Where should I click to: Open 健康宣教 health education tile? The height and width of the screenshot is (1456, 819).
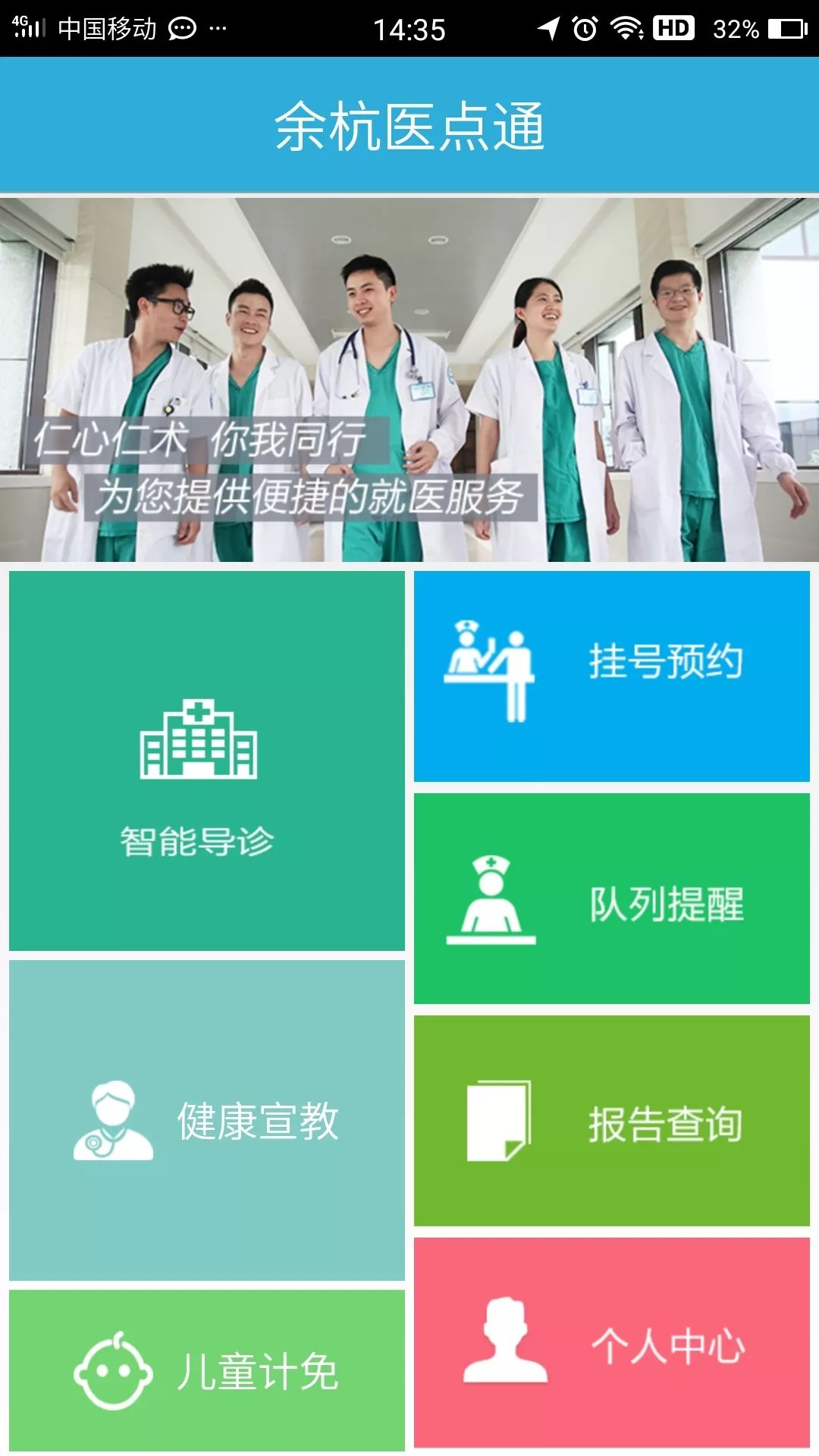(x=206, y=1120)
